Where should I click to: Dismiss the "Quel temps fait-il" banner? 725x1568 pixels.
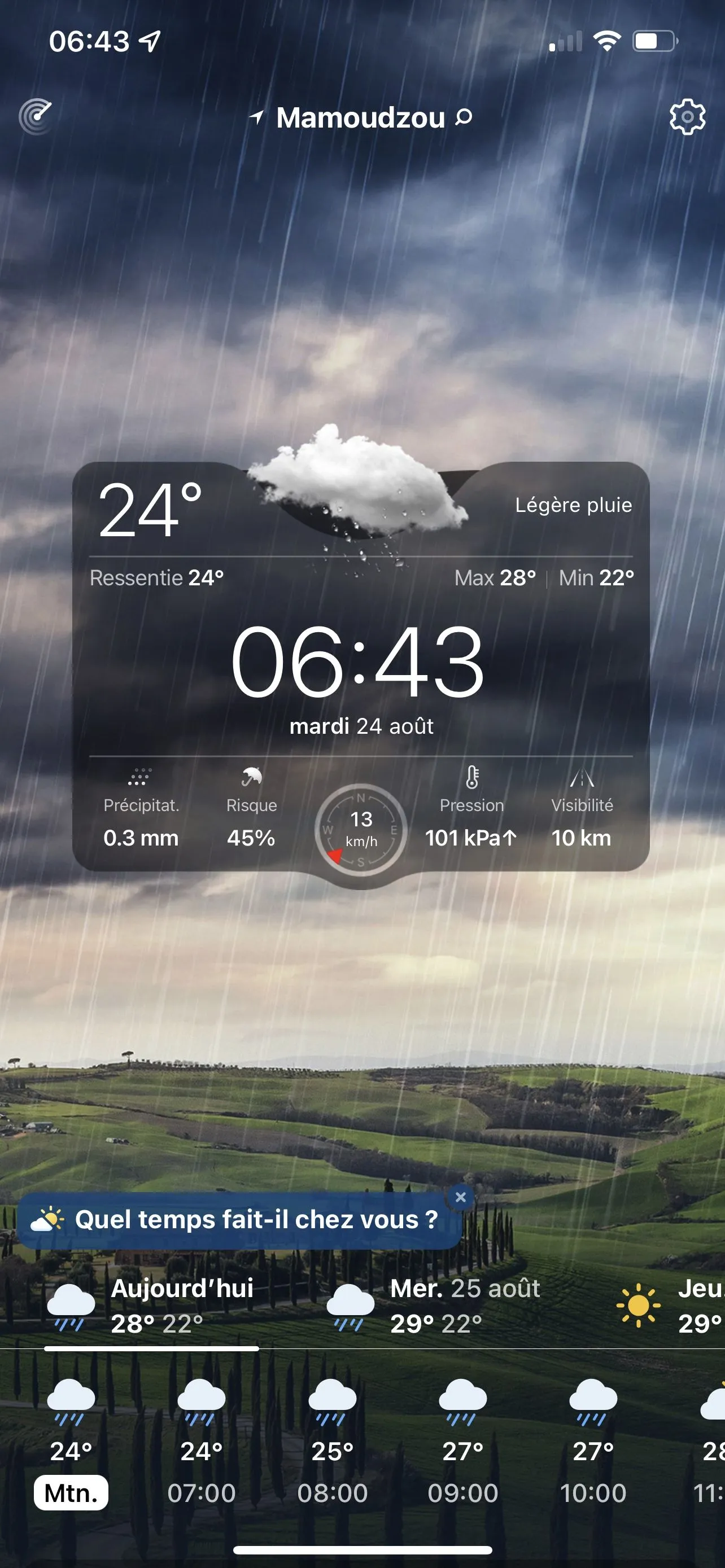pos(461,1197)
